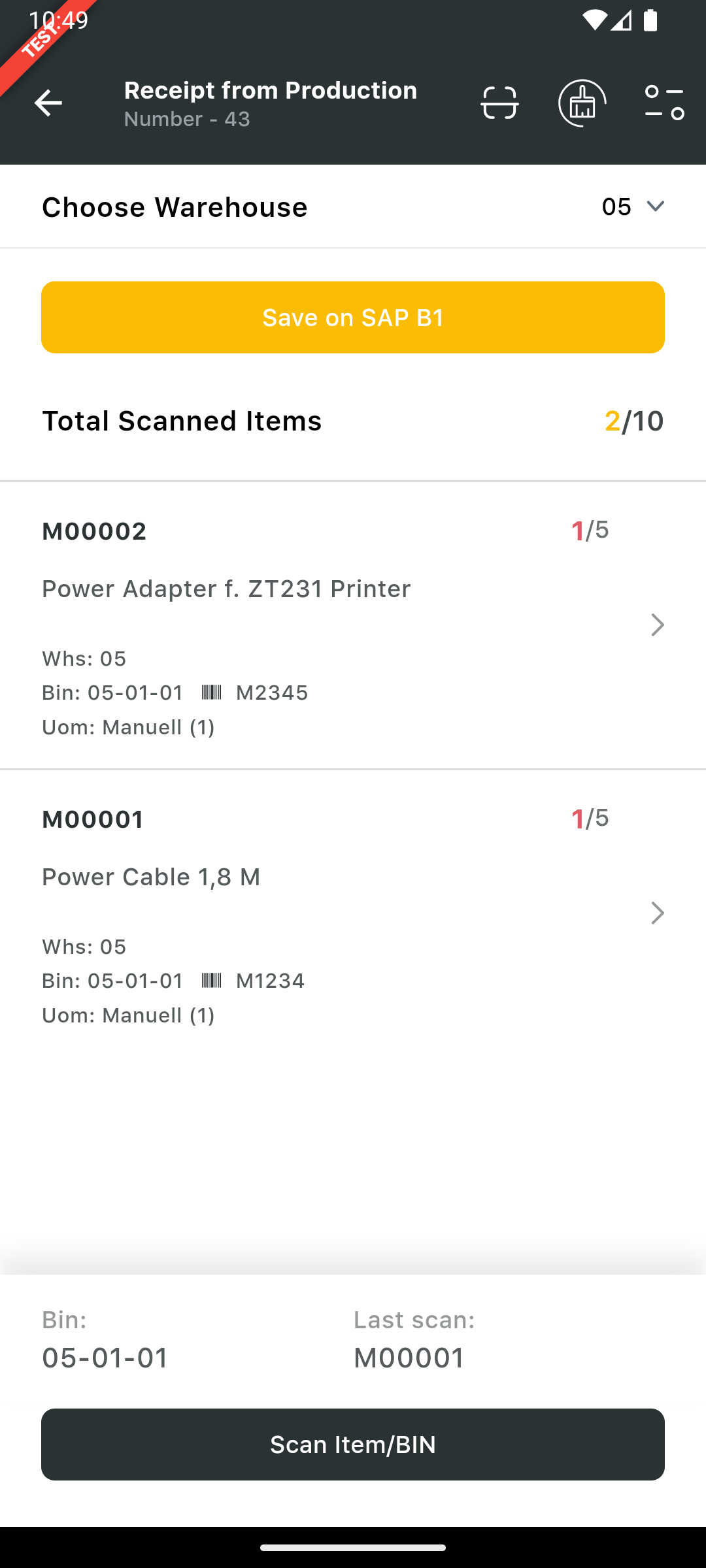Open the barcode scanner icon

click(x=499, y=103)
